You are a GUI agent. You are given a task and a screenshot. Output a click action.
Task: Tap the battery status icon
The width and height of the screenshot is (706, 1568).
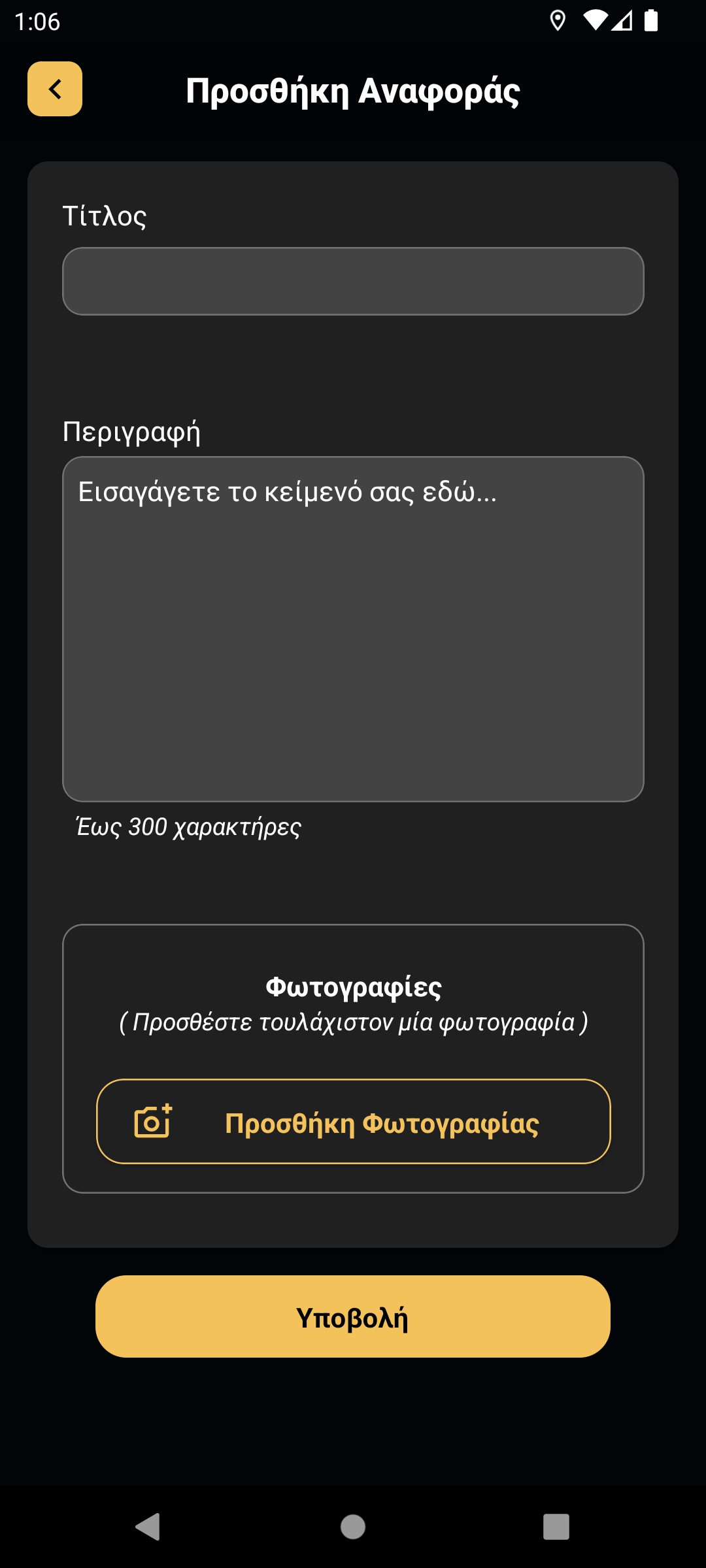tap(652, 22)
